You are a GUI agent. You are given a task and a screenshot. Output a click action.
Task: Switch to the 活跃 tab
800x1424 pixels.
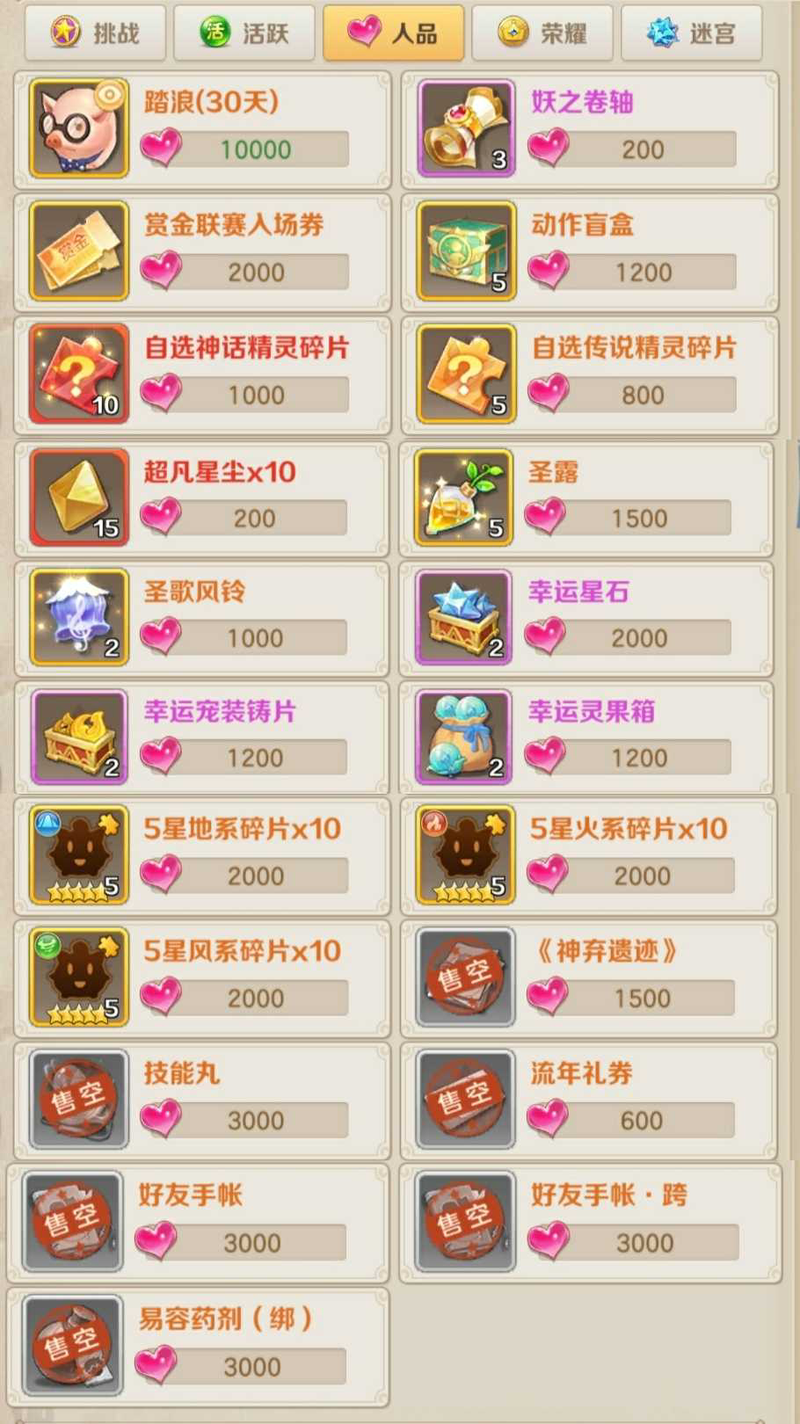click(x=243, y=33)
